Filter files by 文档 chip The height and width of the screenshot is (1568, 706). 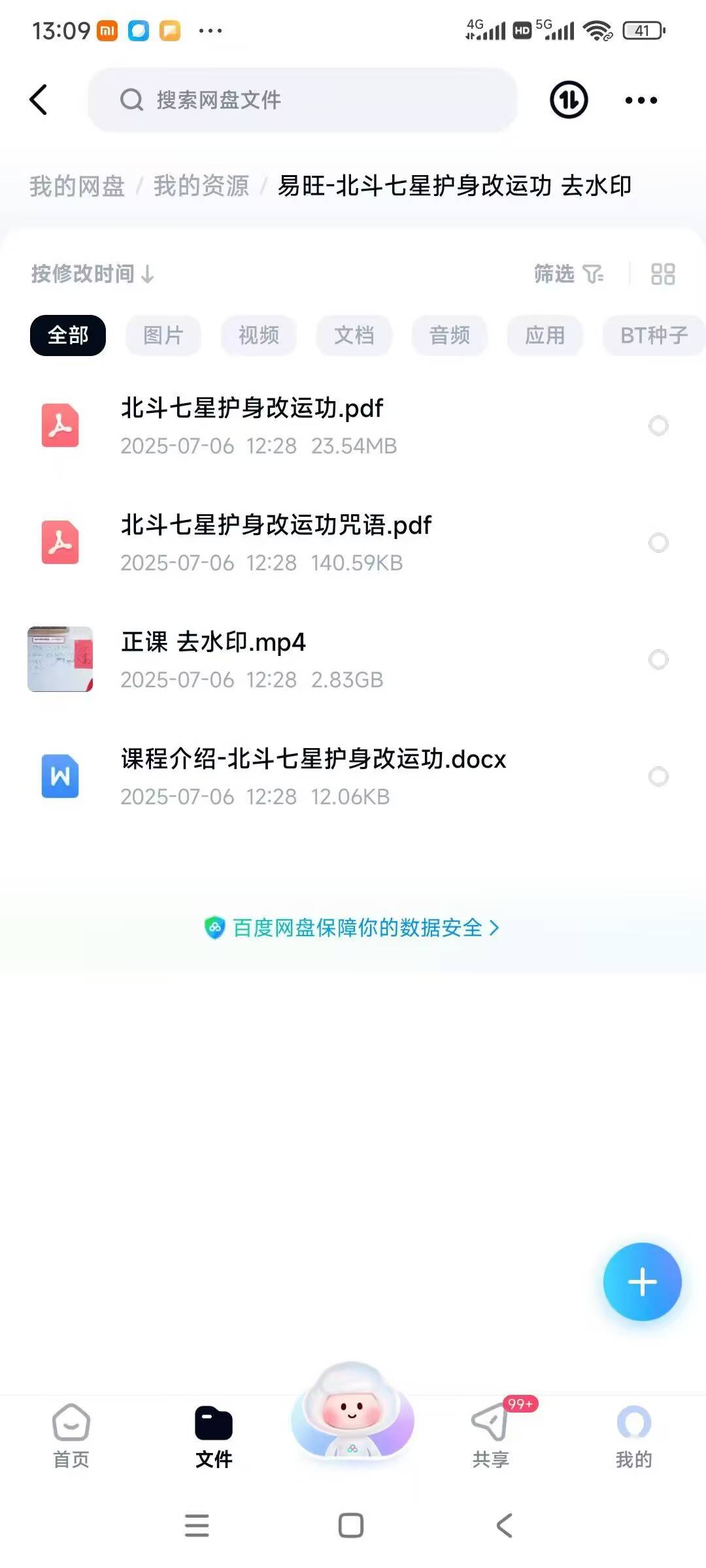(x=354, y=335)
